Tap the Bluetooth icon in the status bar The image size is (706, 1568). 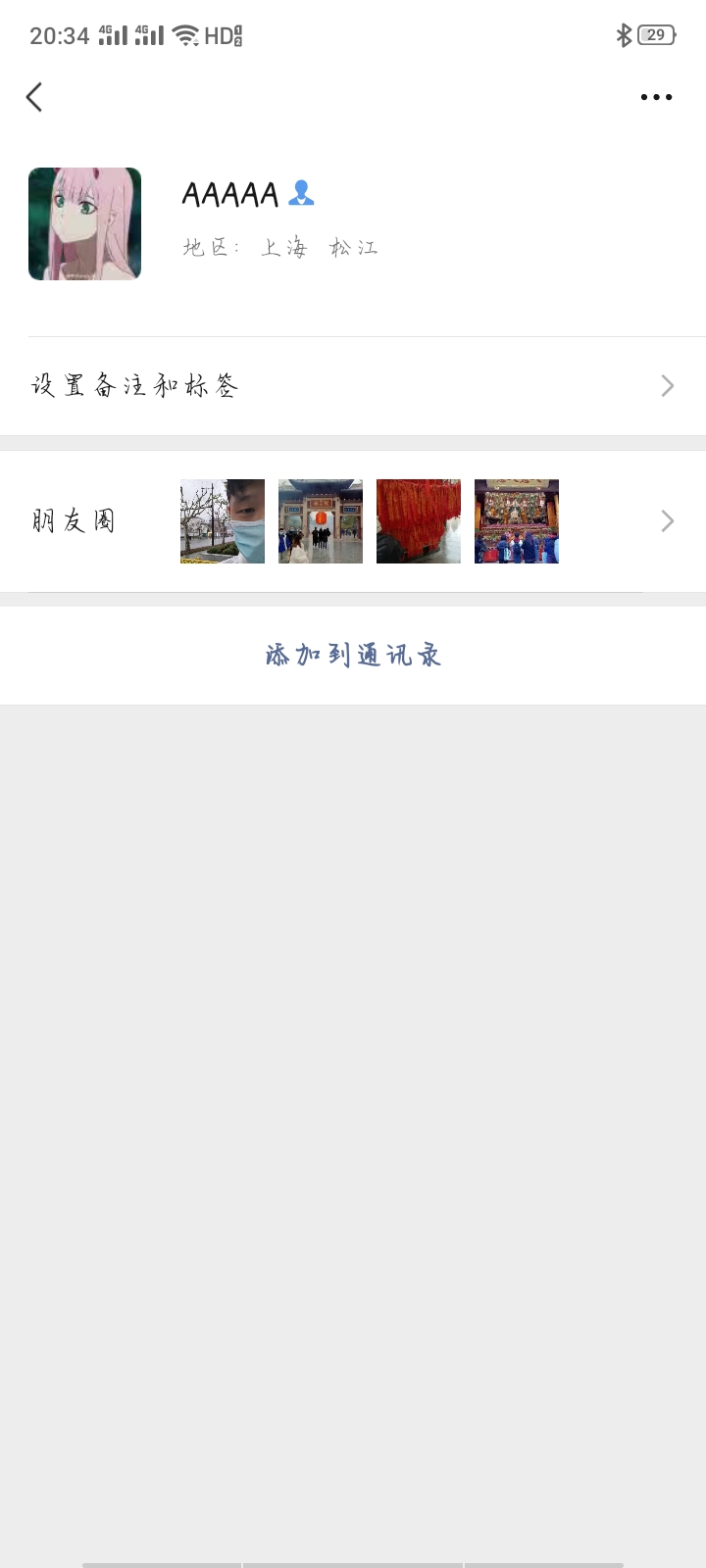pos(622,35)
